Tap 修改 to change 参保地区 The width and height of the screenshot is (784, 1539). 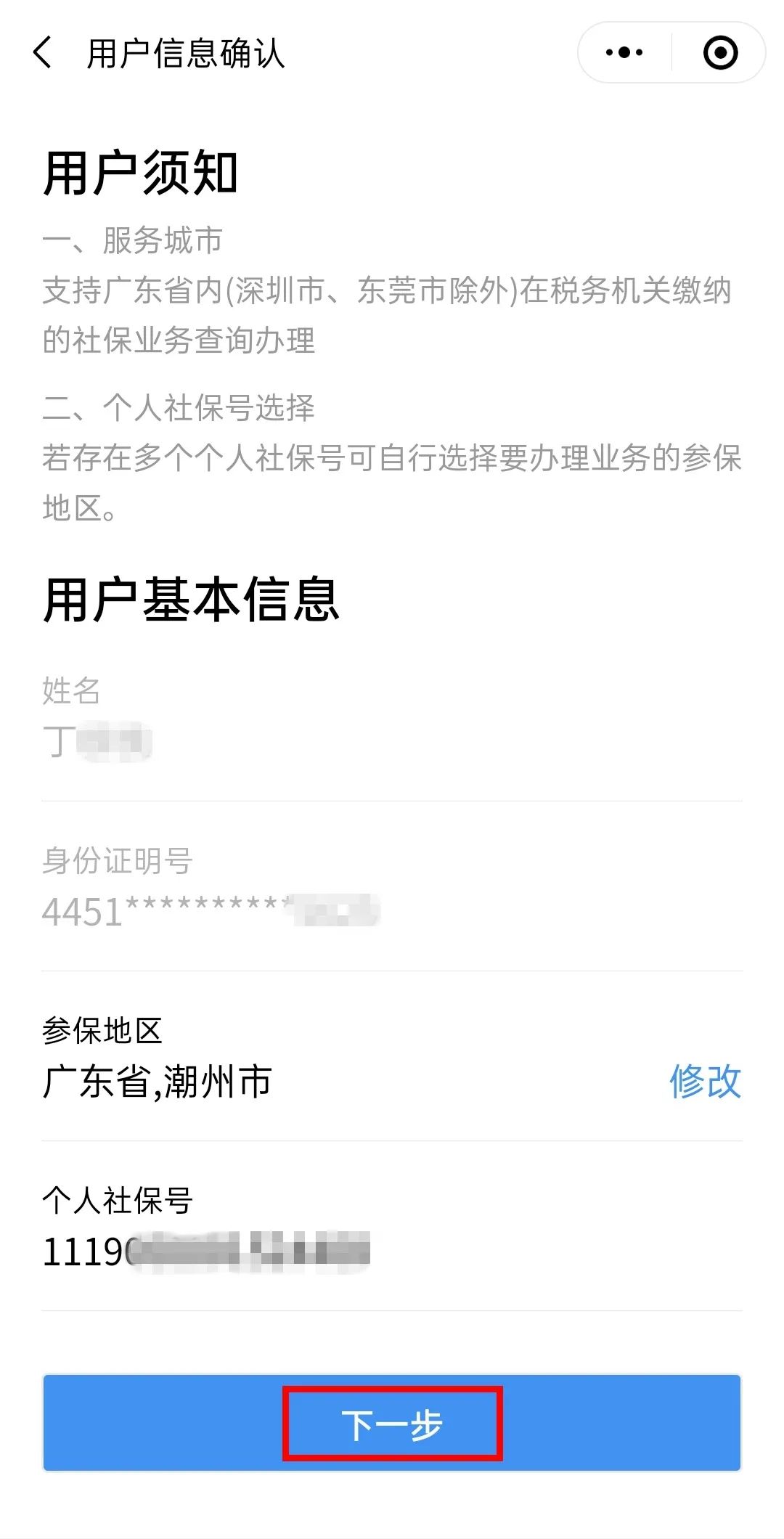pyautogui.click(x=705, y=1081)
